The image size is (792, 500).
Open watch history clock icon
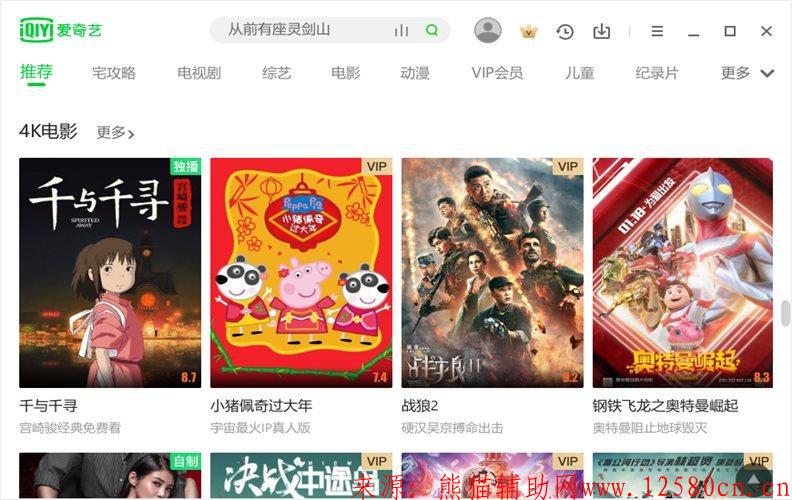565,31
